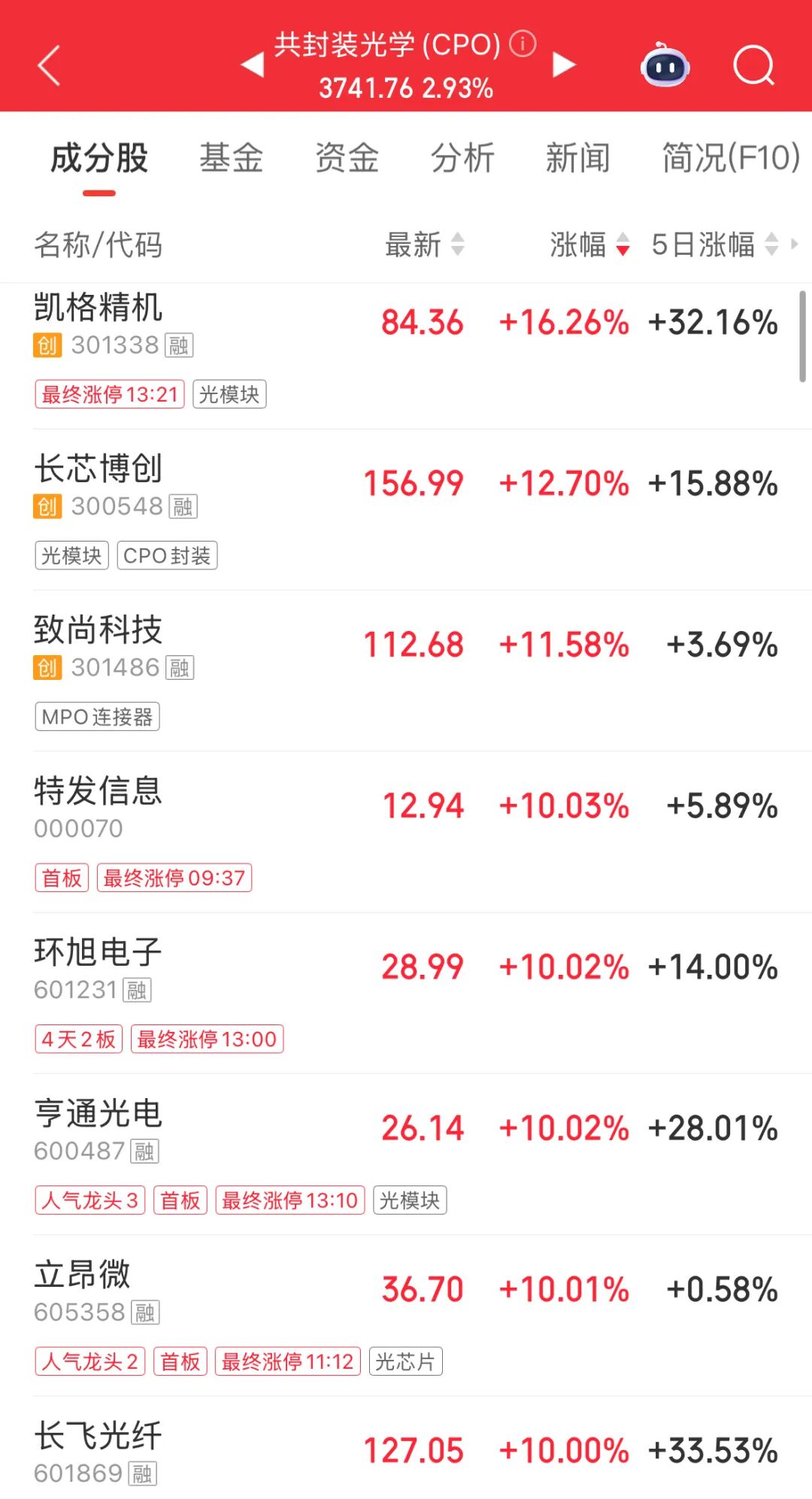The width and height of the screenshot is (812, 1499).
Task: Switch to the next sector with right triangle
Action: coord(563,65)
